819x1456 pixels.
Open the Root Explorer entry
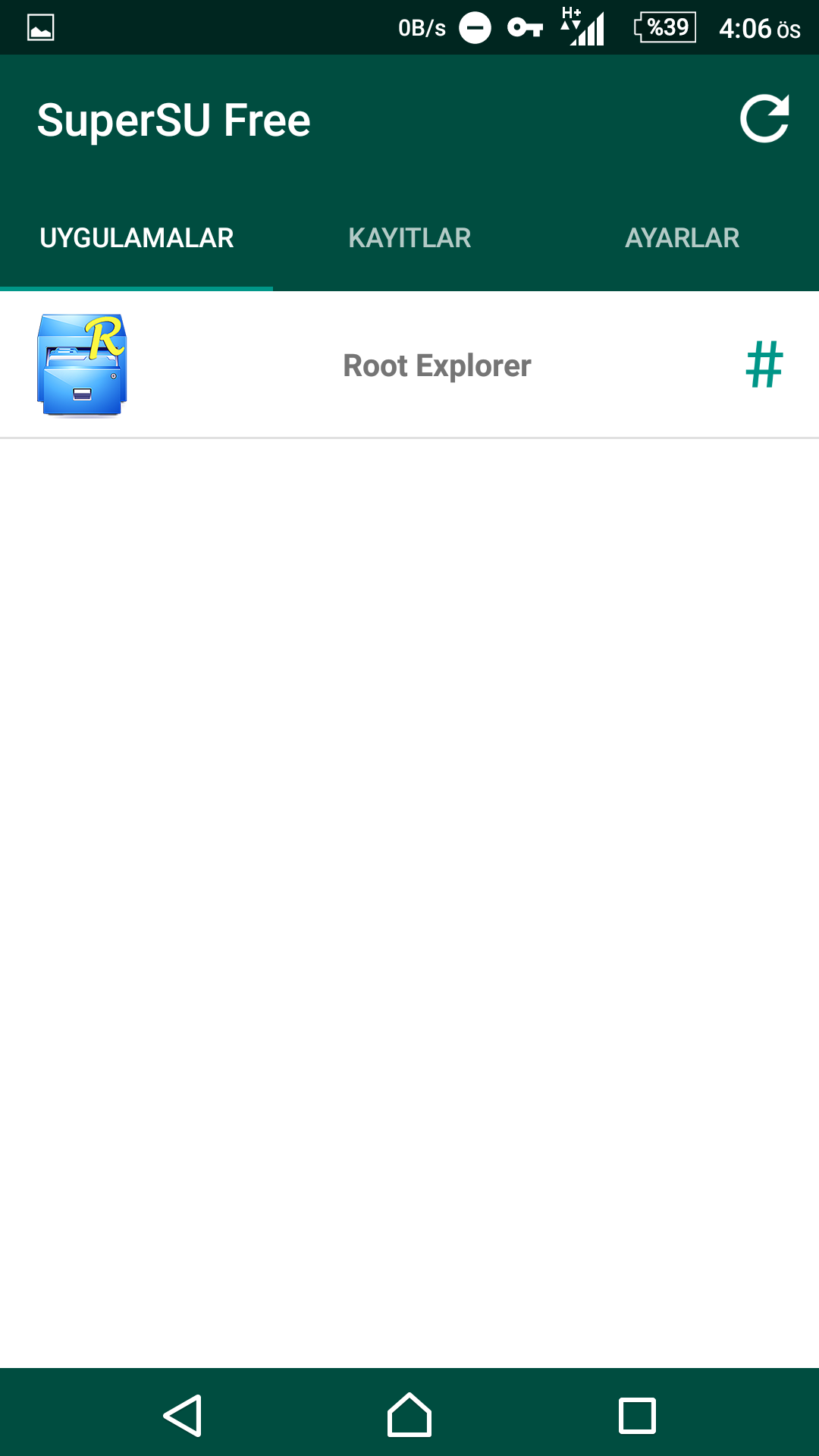click(436, 366)
